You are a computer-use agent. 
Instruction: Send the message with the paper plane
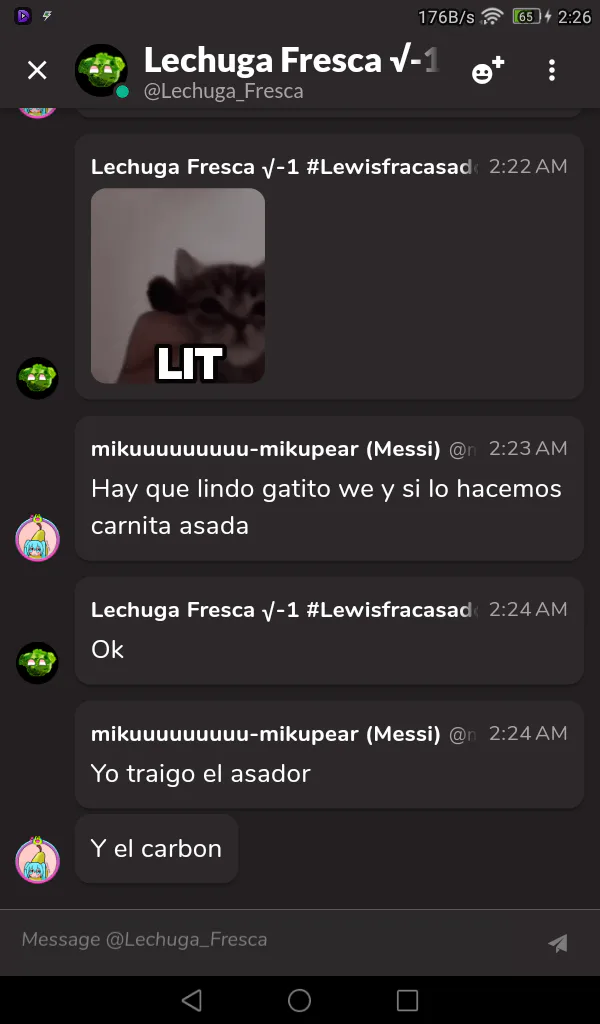(x=558, y=942)
